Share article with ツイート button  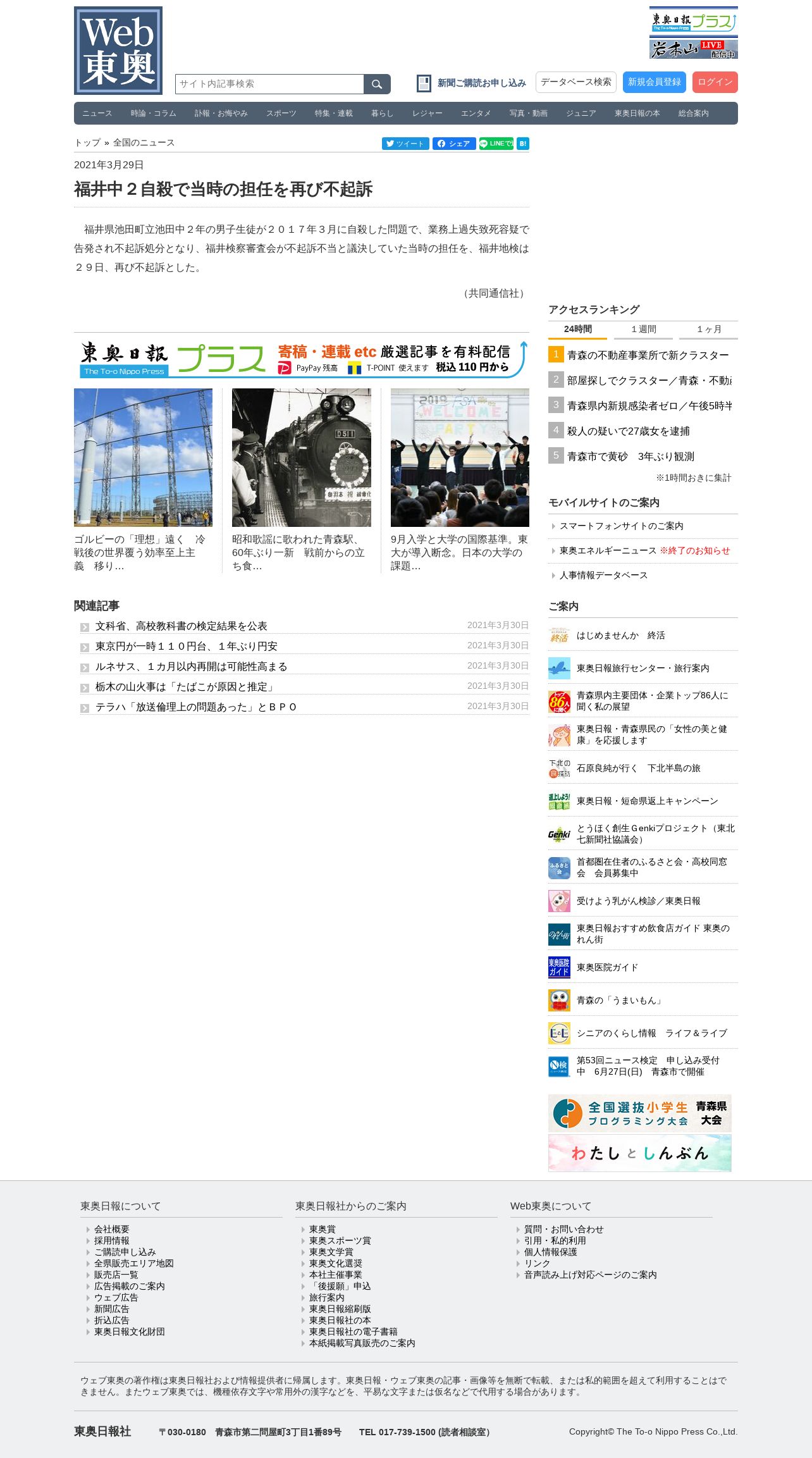click(405, 144)
